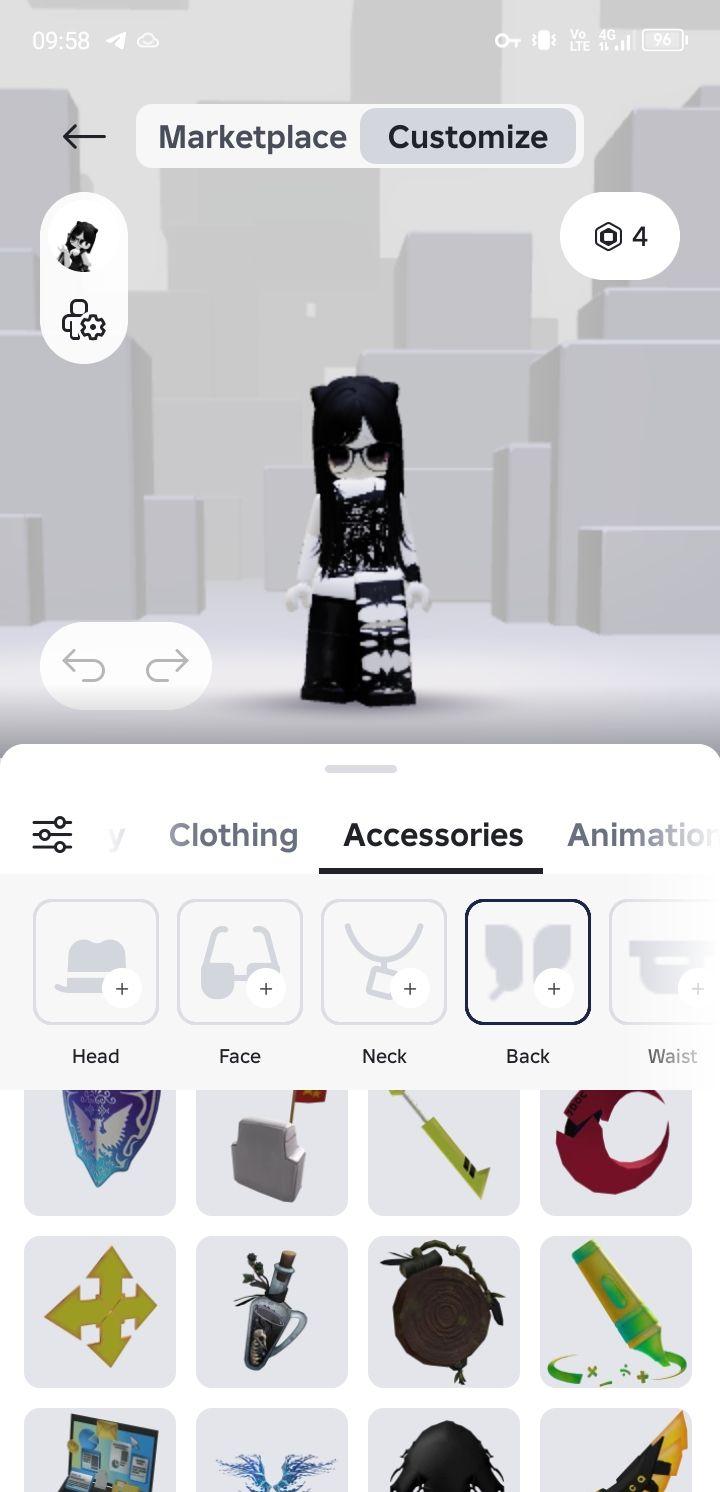Image resolution: width=720 pixels, height=1492 pixels.
Task: Switch to the Marketplace tab
Action: pyautogui.click(x=252, y=137)
